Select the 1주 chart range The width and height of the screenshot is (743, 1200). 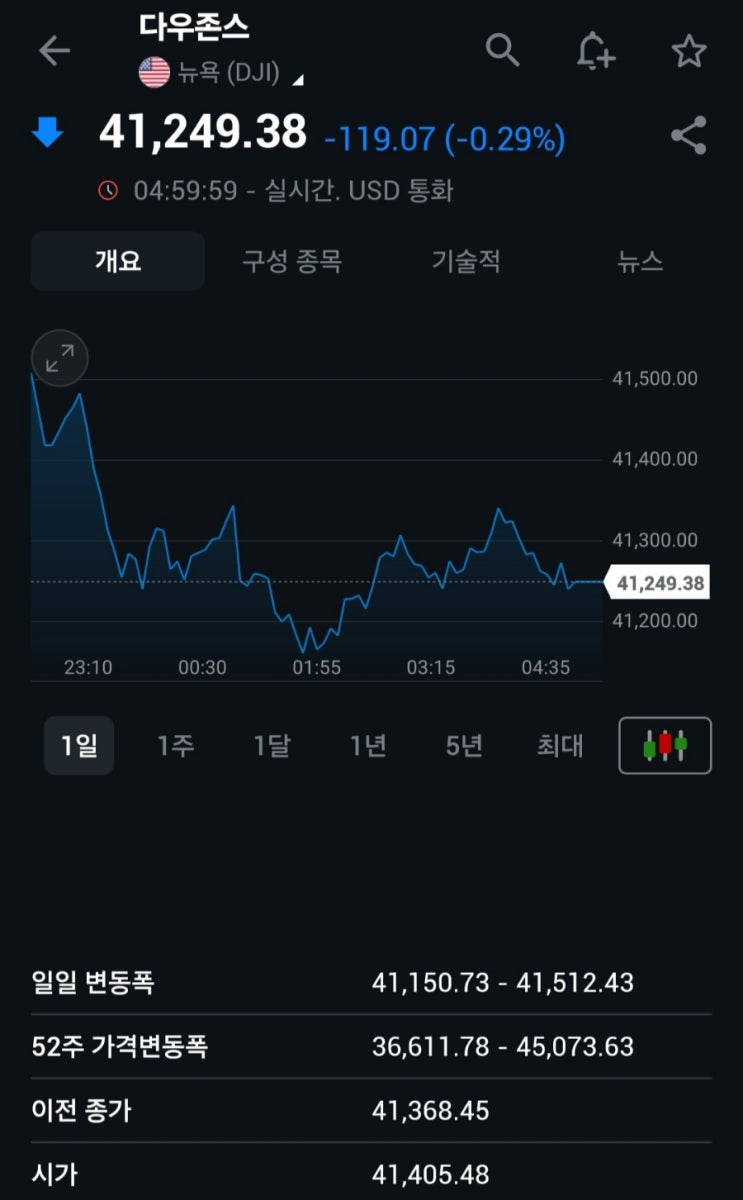click(x=175, y=746)
